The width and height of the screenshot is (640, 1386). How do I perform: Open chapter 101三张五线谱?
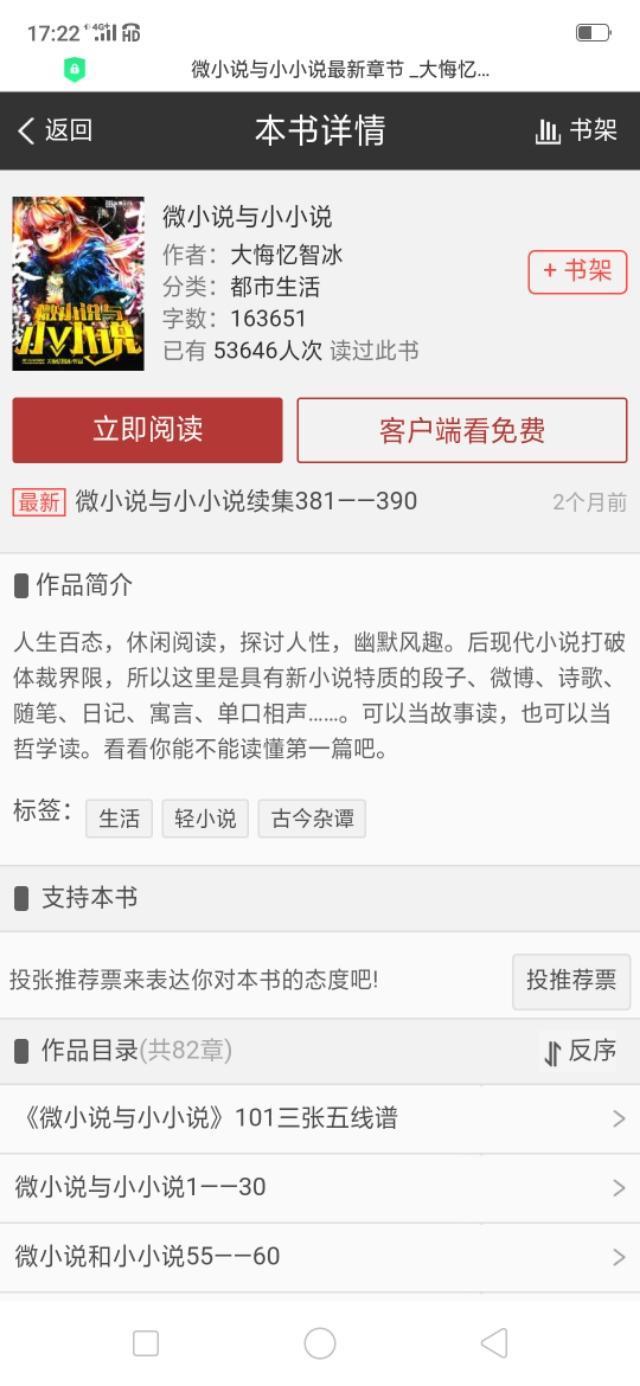pos(320,1119)
